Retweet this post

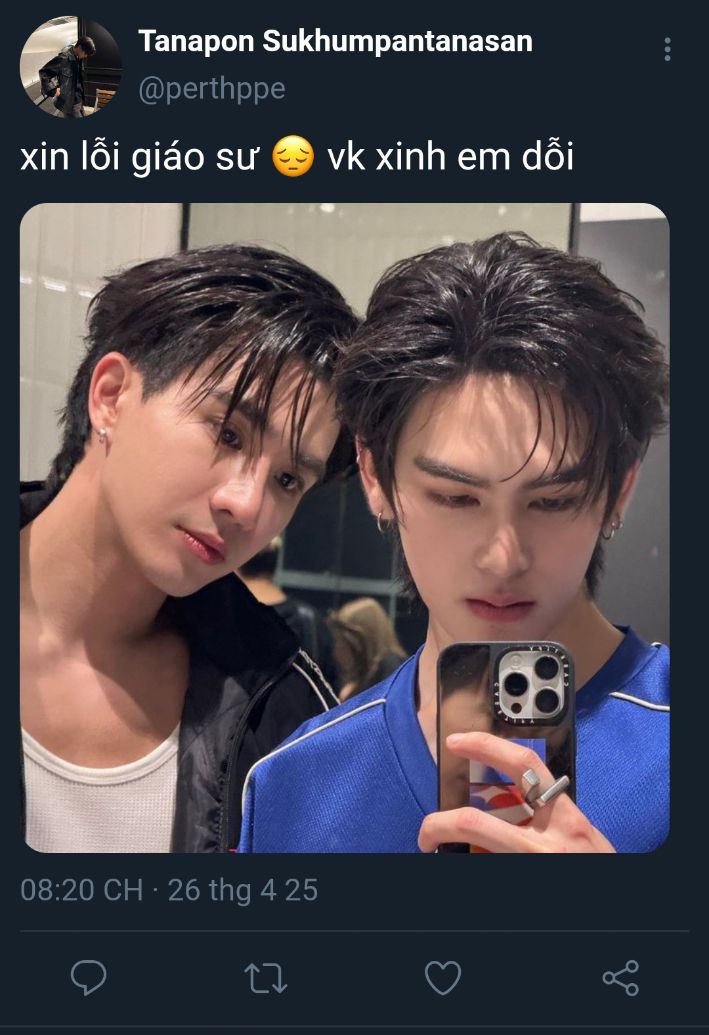pos(265,977)
